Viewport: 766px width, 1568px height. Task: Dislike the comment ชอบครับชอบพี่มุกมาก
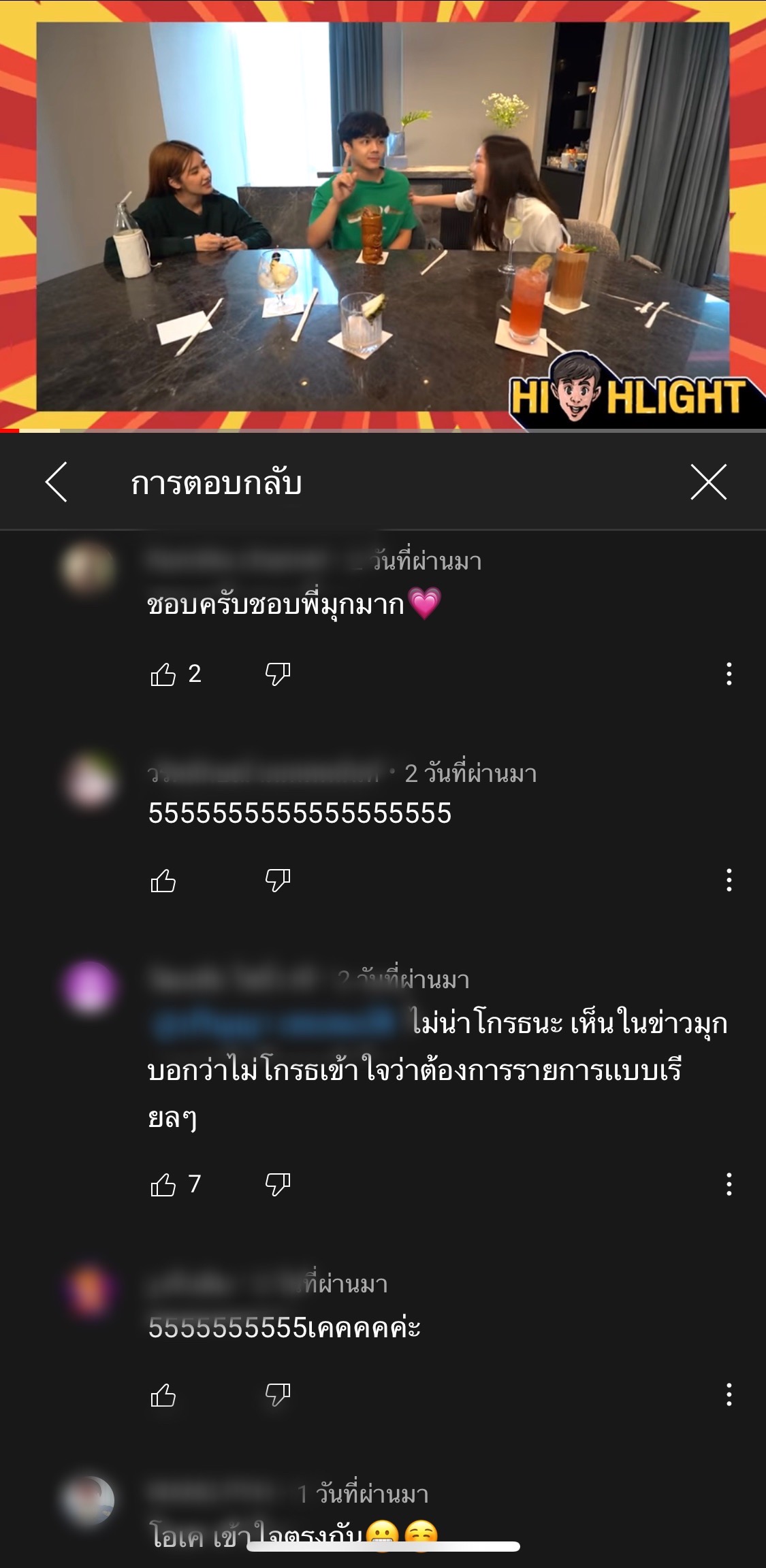pyautogui.click(x=277, y=674)
